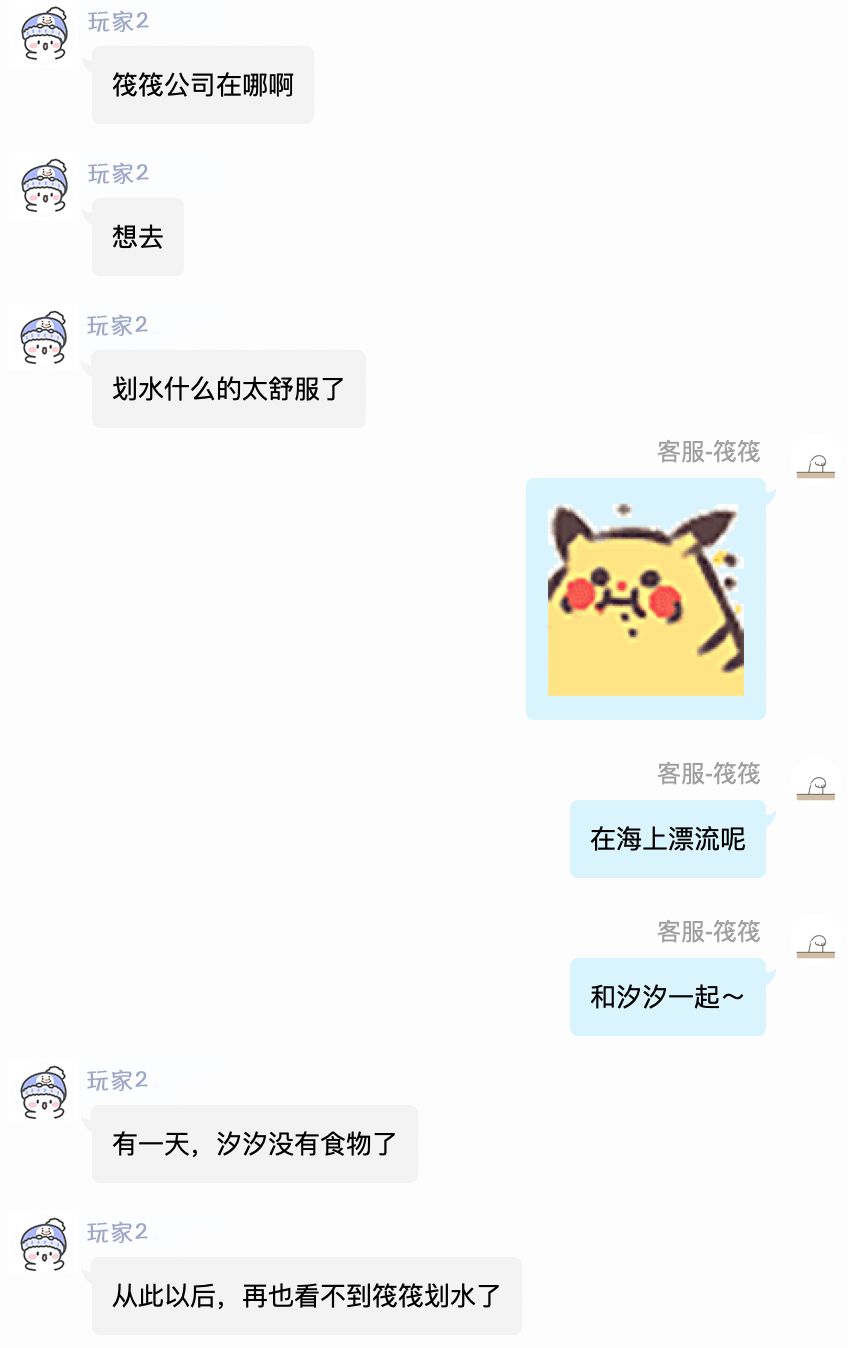Click 玩家2's avatar beside 筏筏公司在哪啊
848x1348 pixels.
coord(41,33)
